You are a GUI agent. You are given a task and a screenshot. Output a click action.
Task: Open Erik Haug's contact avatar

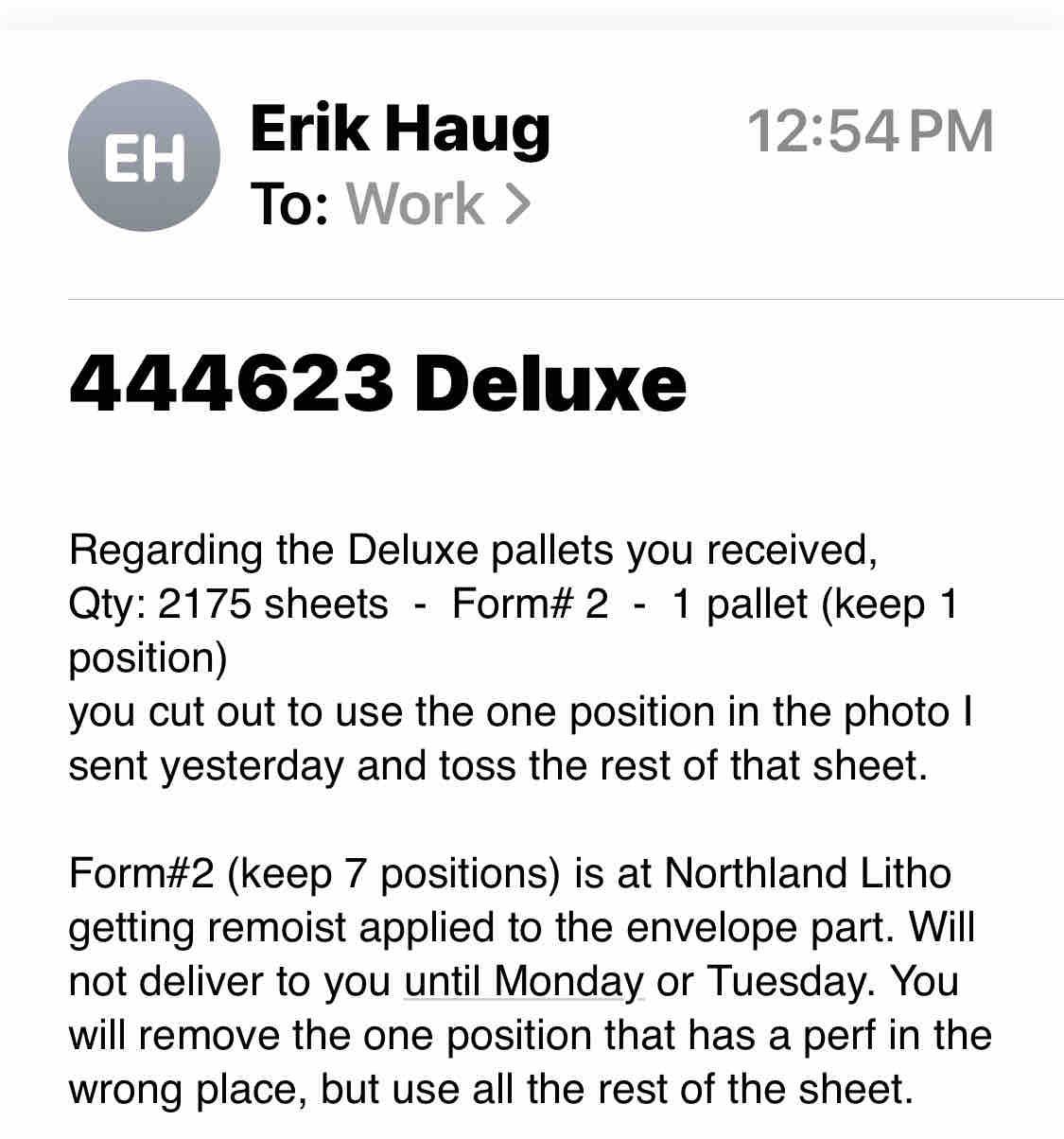pyautogui.click(x=144, y=156)
